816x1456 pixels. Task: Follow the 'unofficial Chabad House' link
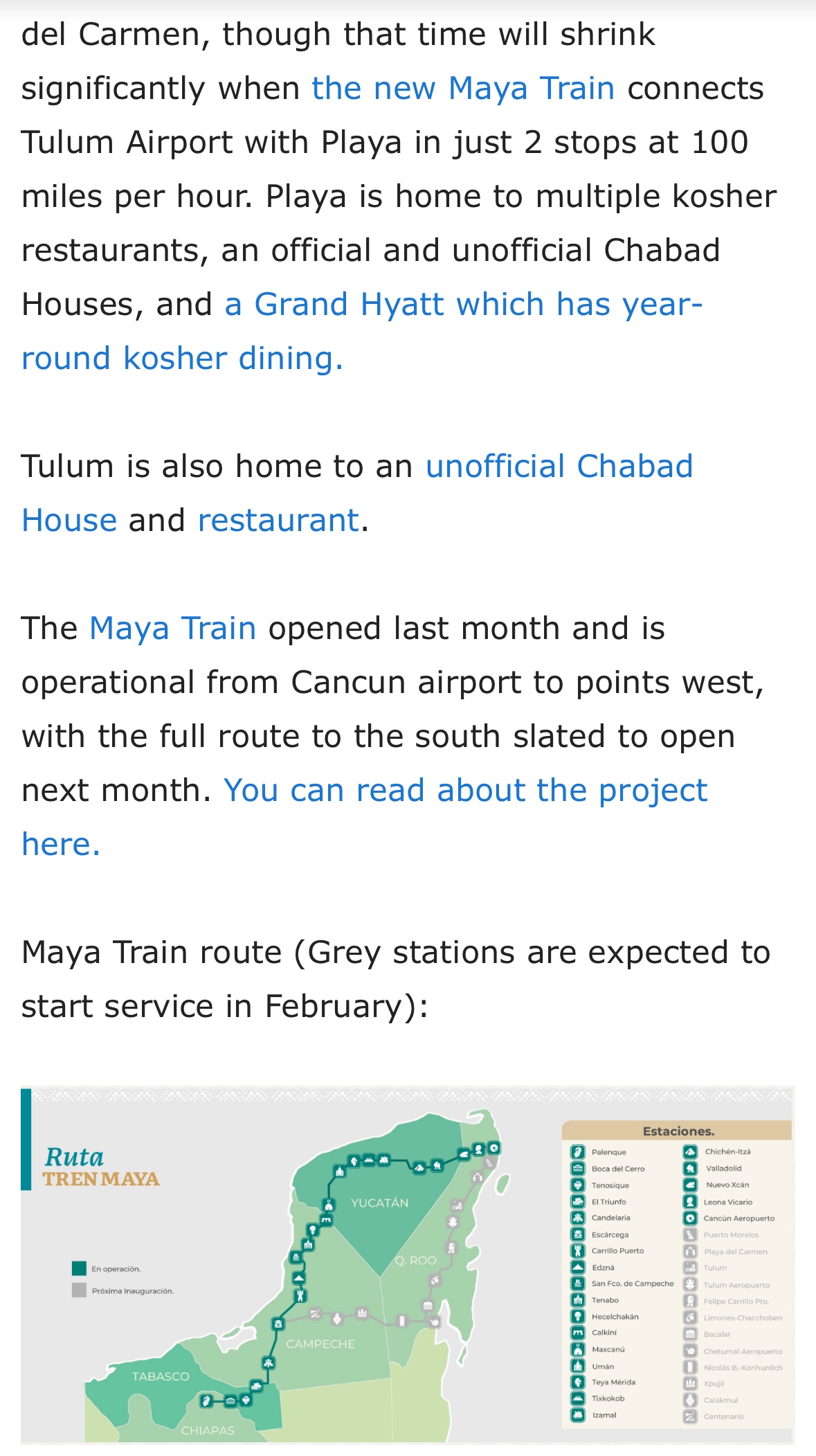(559, 467)
